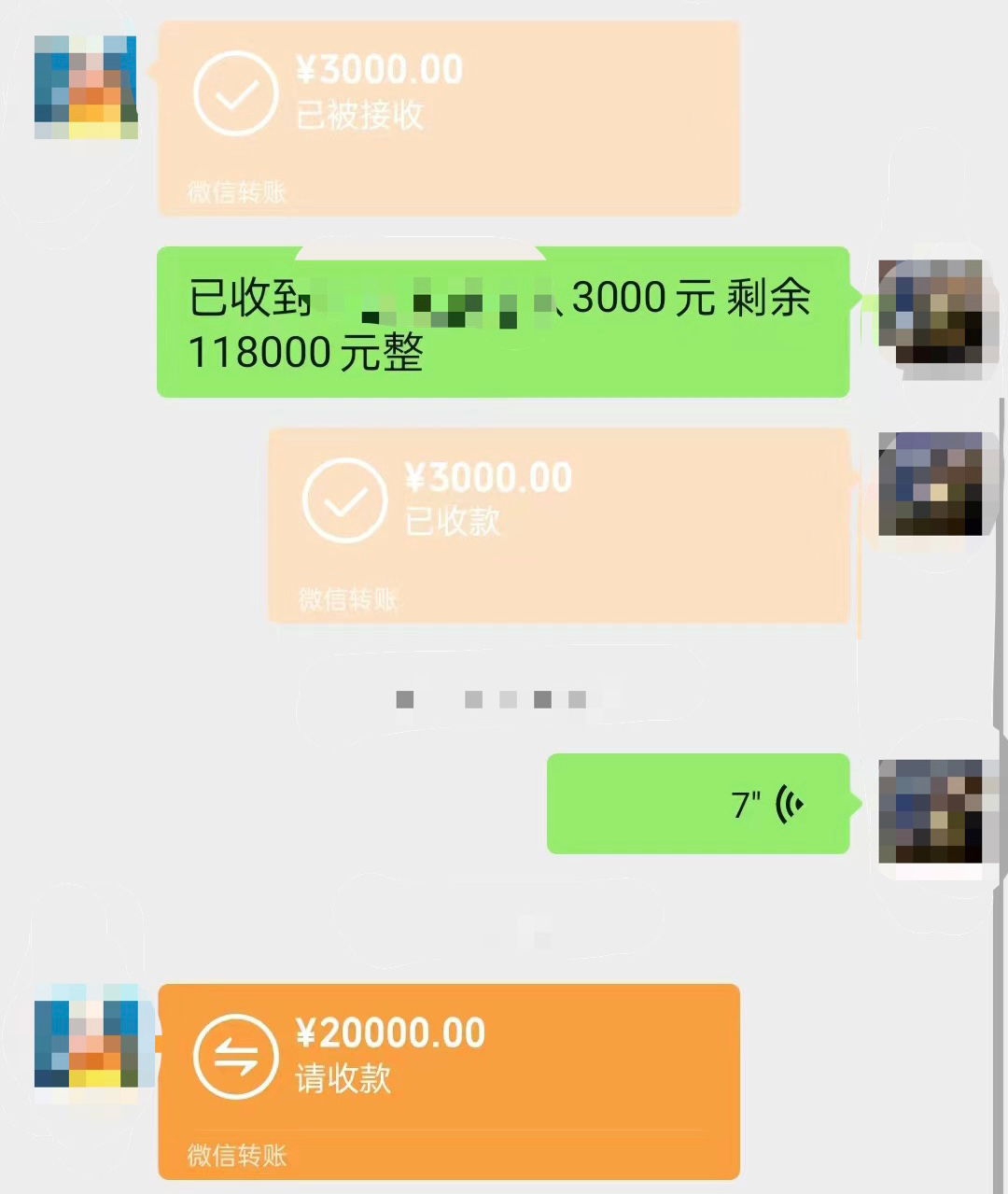Tap the sender avatar beside the ¥20000.00 transfer
Screen dimensions: 1008x1194
86,1035
